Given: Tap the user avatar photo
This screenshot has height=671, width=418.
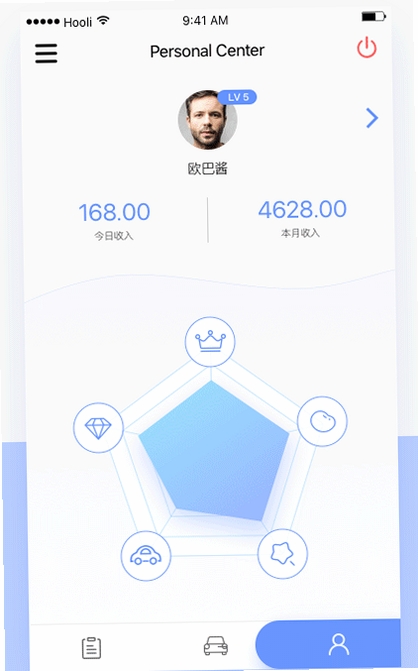Looking at the screenshot, I should [208, 120].
